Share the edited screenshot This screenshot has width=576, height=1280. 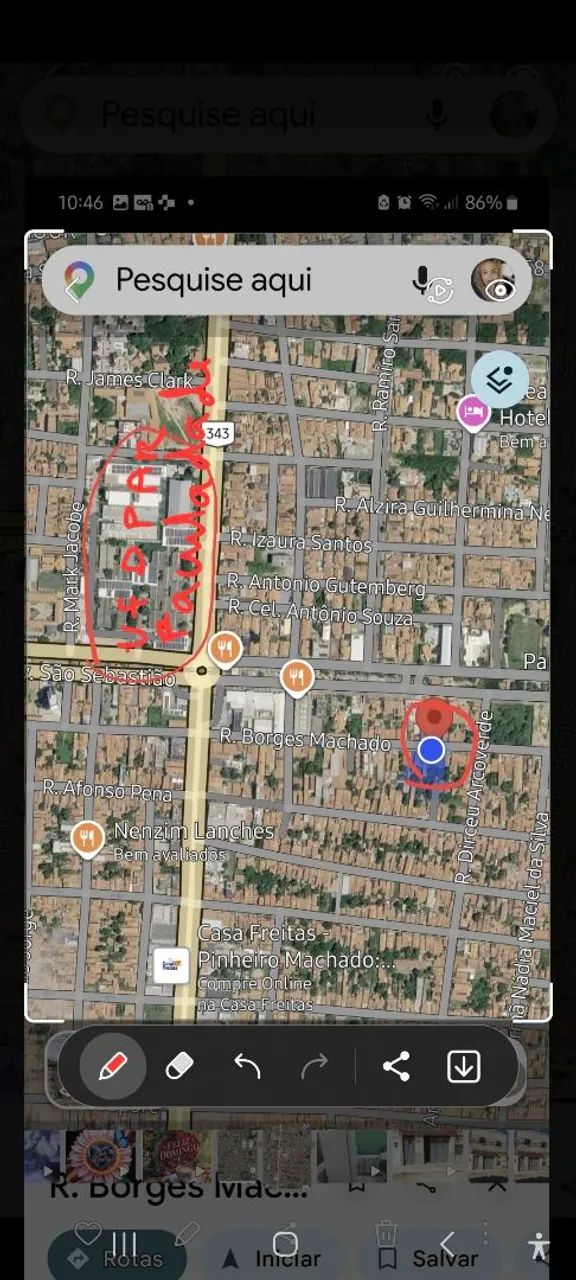(x=396, y=1067)
